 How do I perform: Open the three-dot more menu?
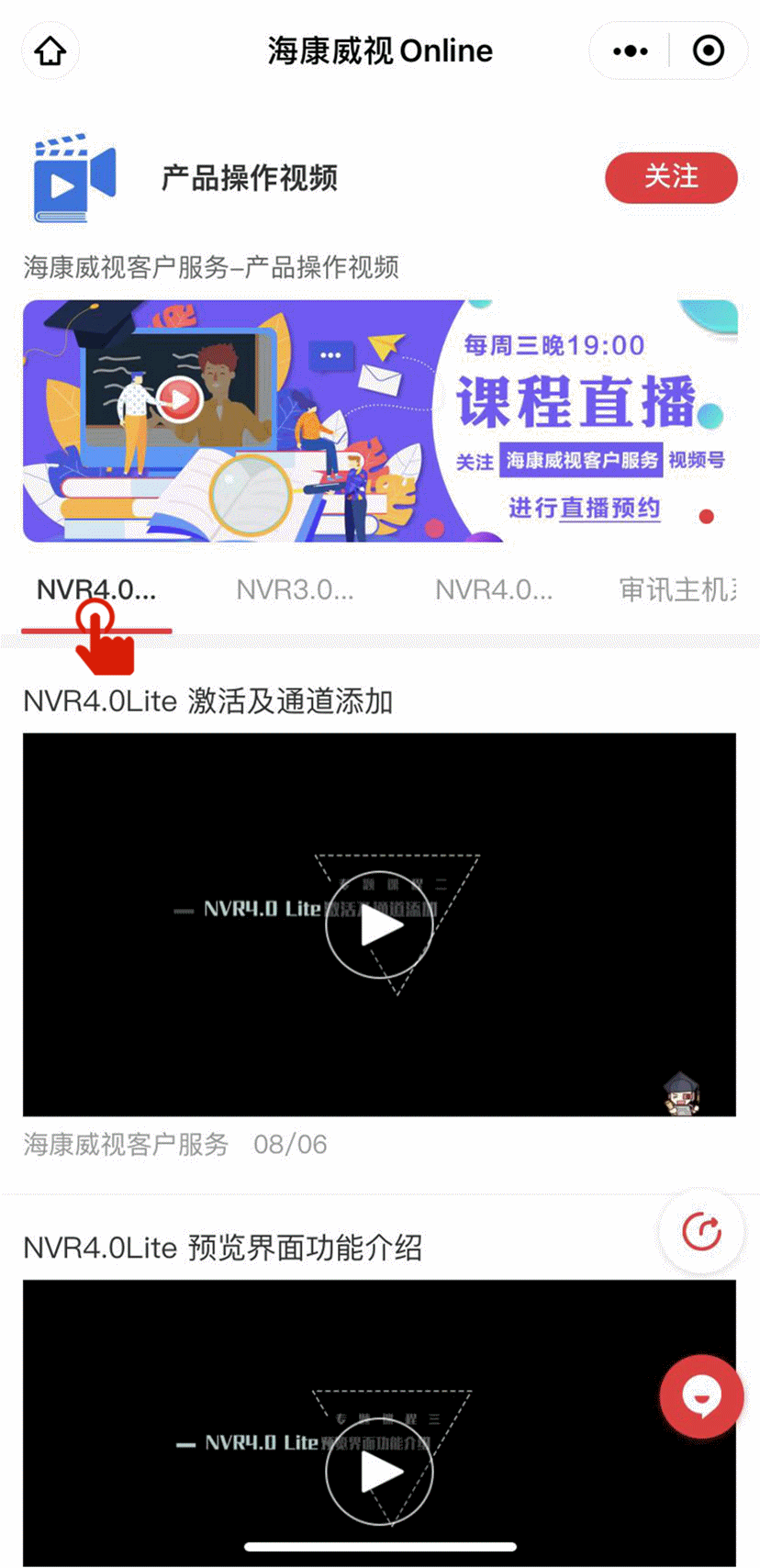click(x=630, y=50)
